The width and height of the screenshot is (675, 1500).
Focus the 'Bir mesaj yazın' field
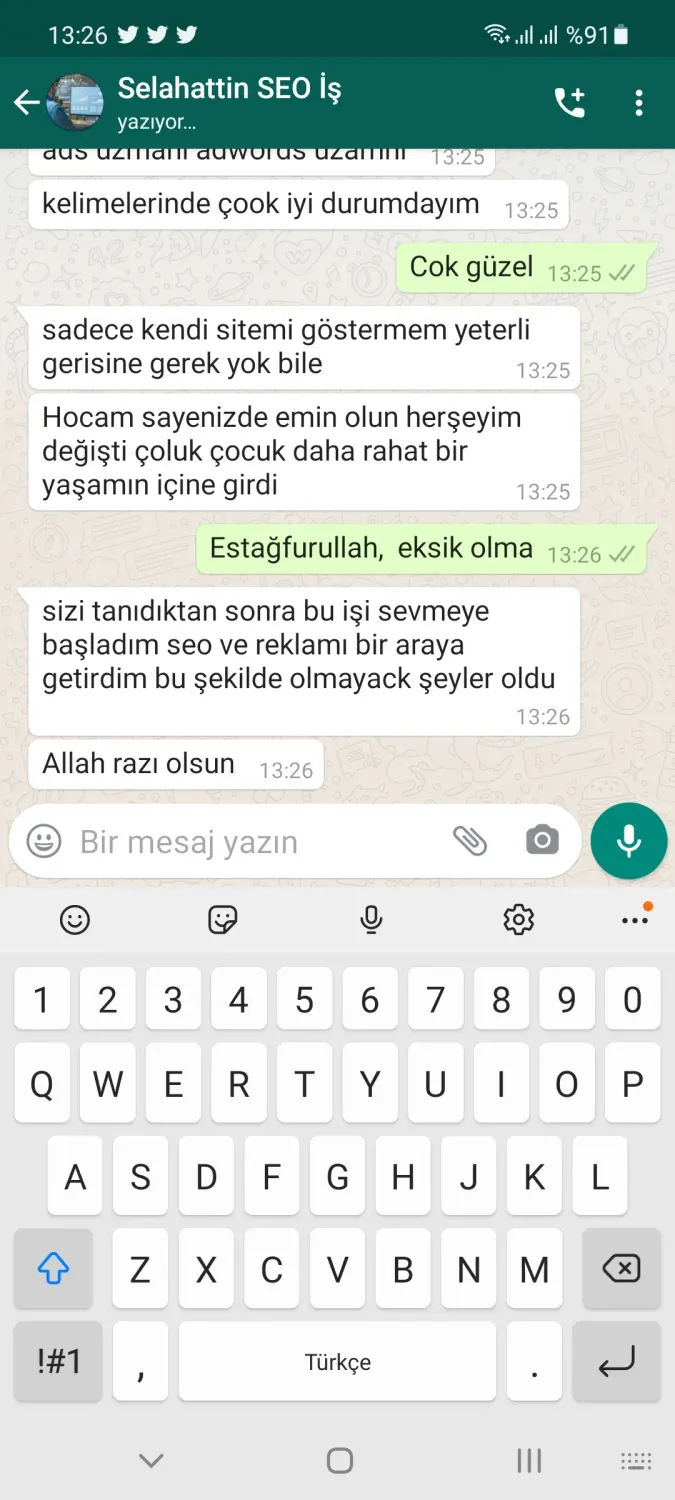[x=250, y=842]
